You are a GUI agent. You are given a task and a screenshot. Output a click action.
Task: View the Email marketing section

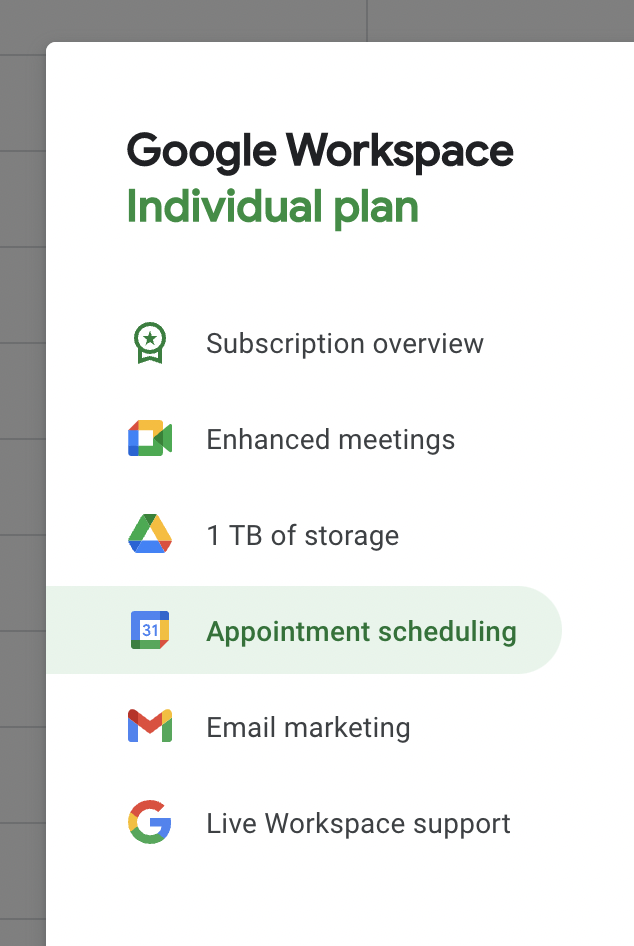tap(308, 728)
